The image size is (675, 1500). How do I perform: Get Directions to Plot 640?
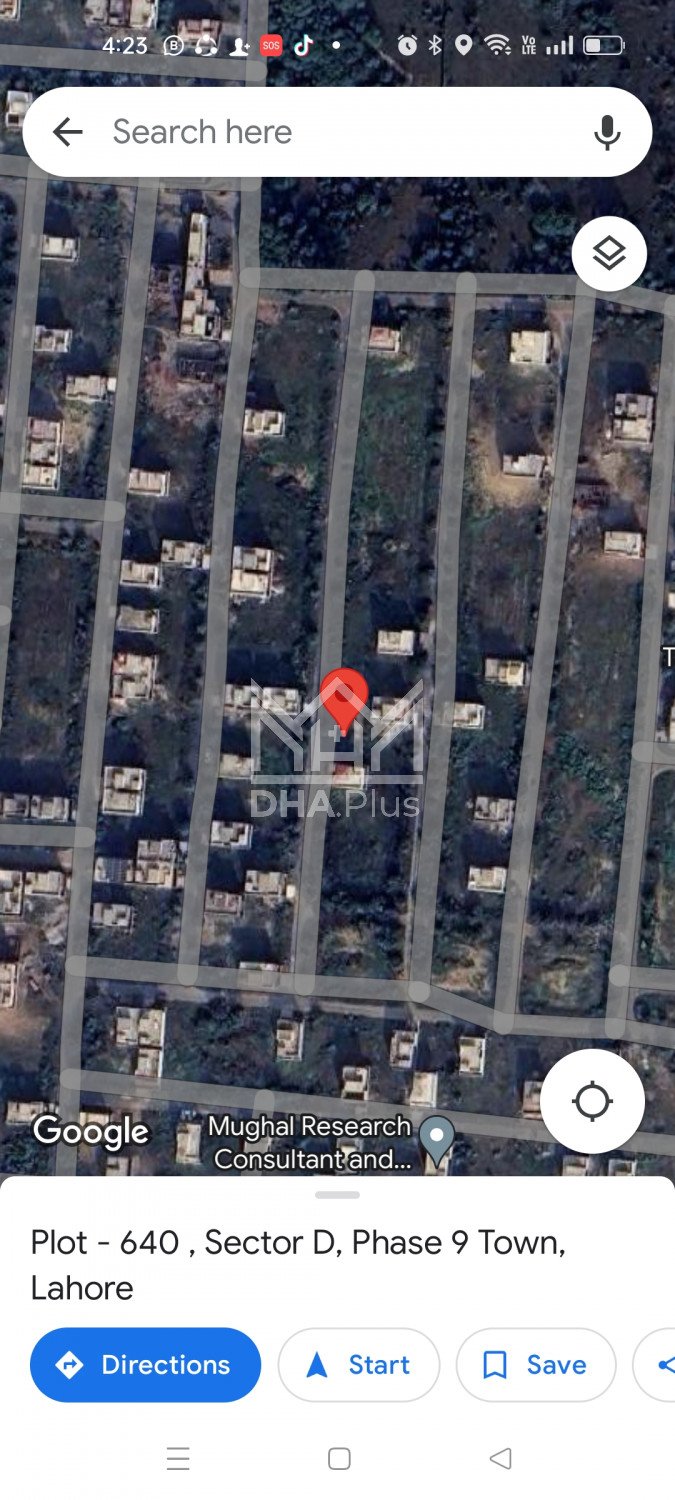click(x=146, y=1364)
